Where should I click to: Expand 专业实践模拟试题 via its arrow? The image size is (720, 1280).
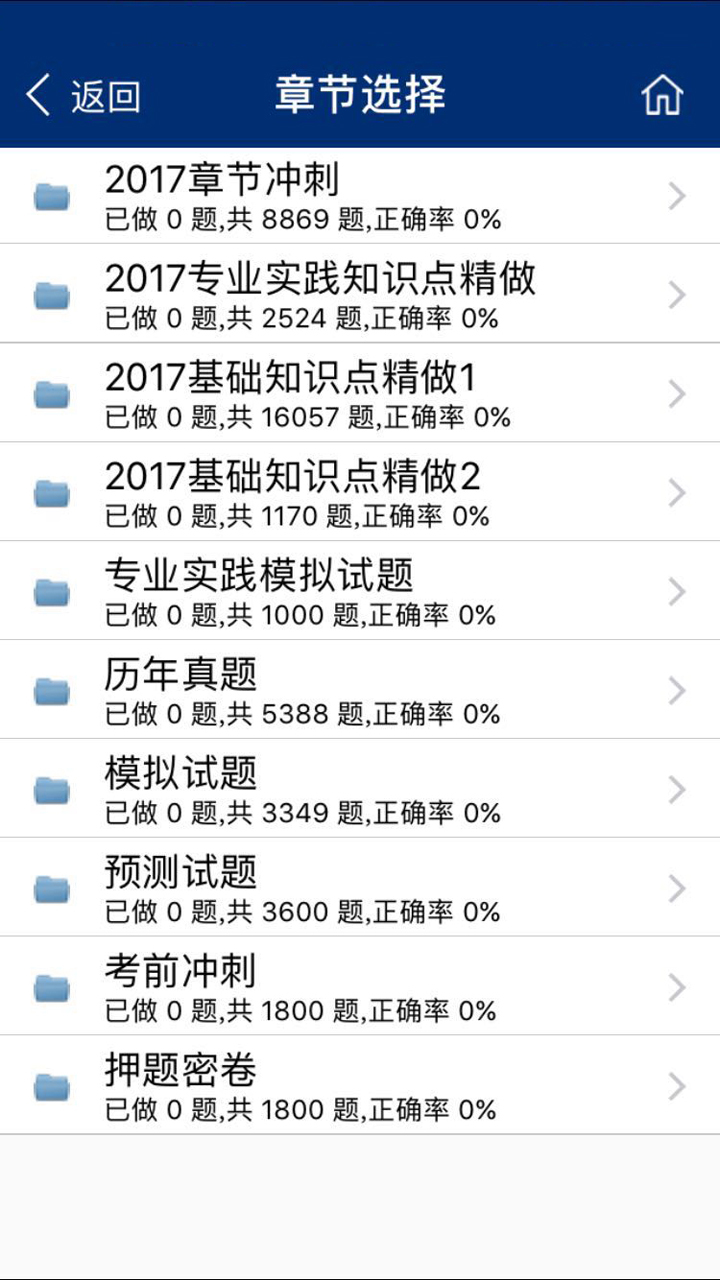coord(676,590)
